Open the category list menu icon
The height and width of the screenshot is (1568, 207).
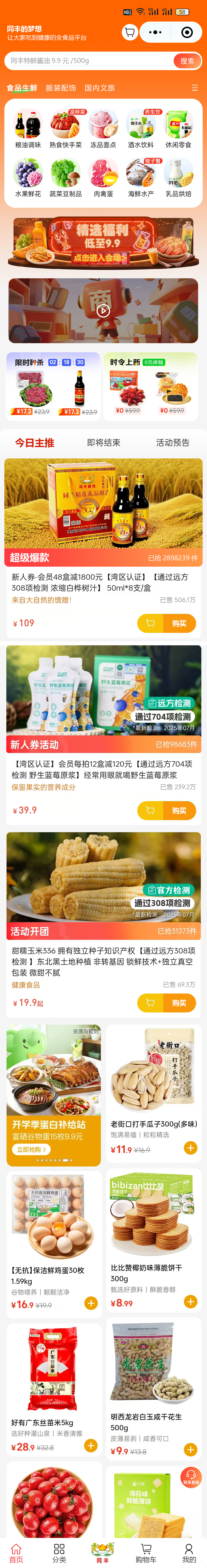pos(195,88)
